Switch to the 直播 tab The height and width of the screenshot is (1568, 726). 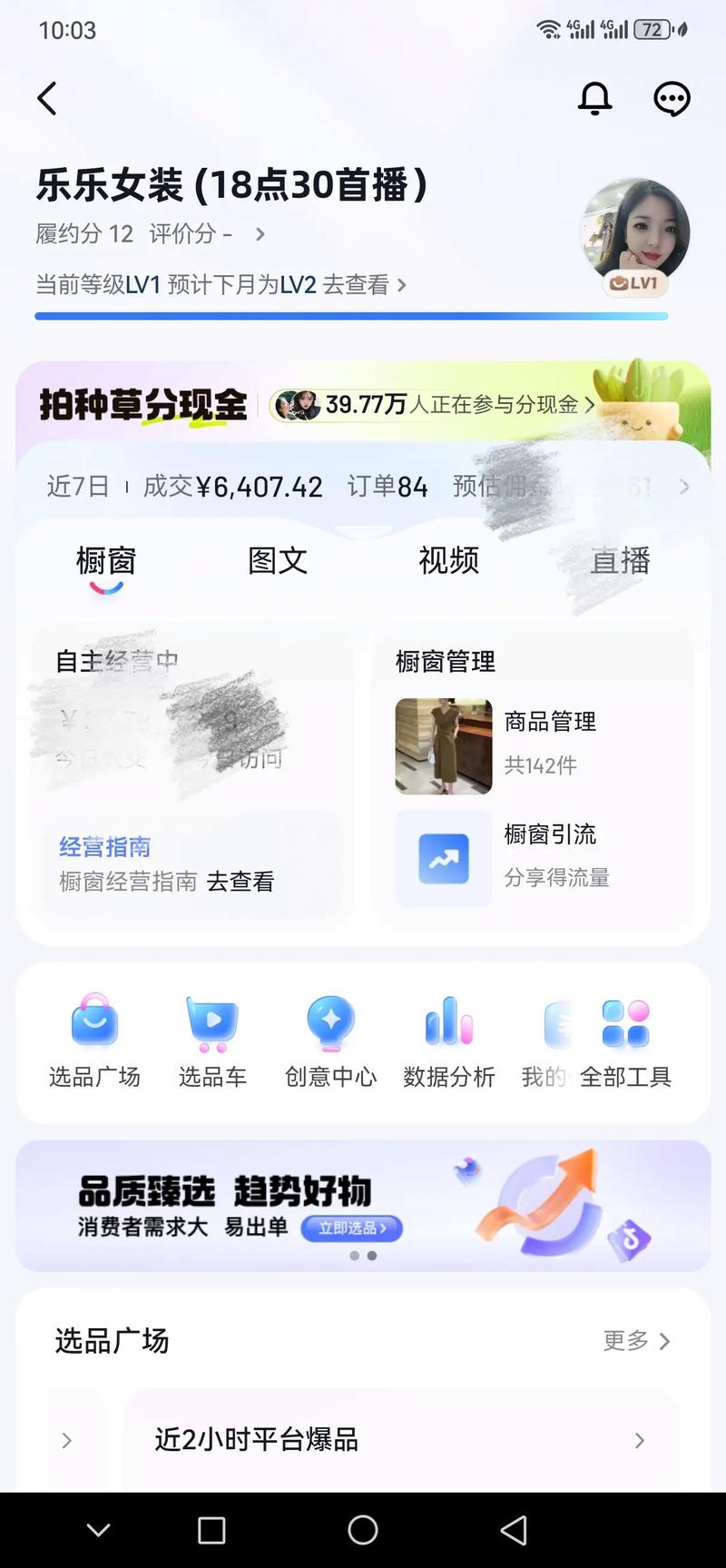tap(620, 561)
